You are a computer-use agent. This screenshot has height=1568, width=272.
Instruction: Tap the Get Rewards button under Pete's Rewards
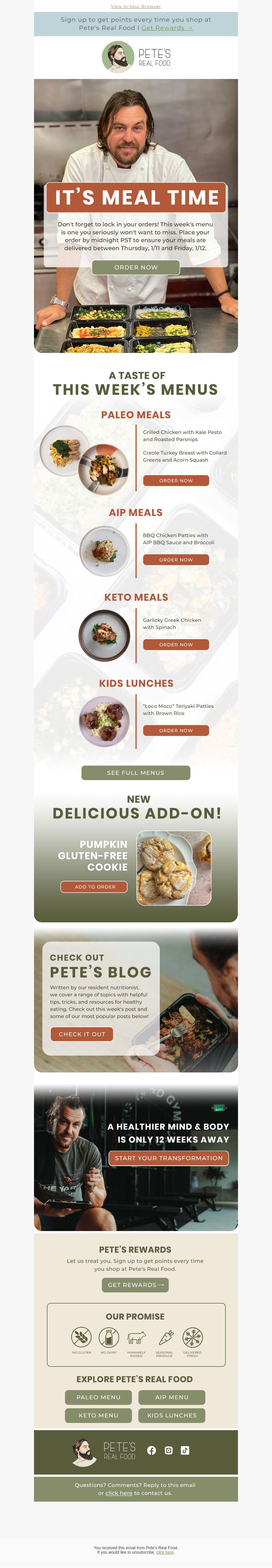(x=135, y=1285)
